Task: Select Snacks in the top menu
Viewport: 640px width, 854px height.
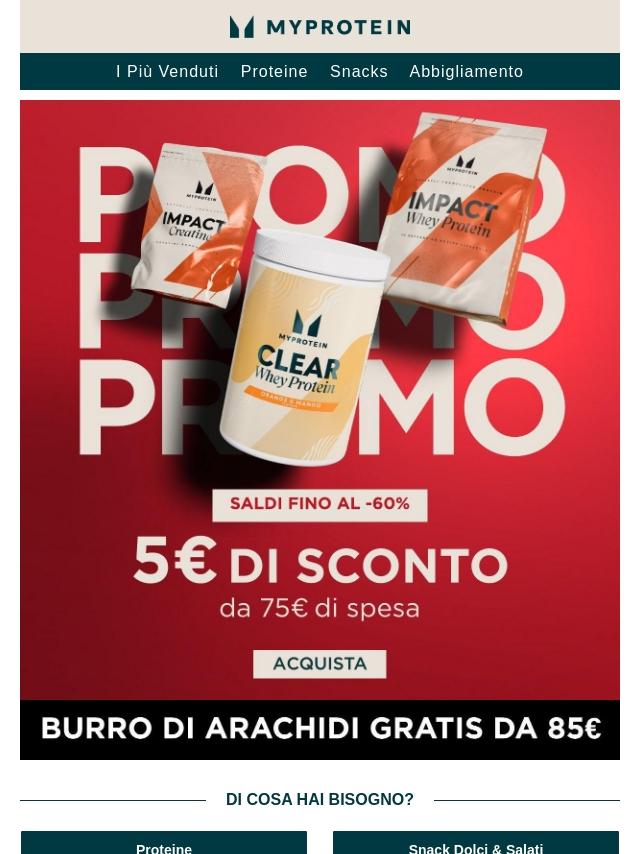Action: [x=359, y=72]
